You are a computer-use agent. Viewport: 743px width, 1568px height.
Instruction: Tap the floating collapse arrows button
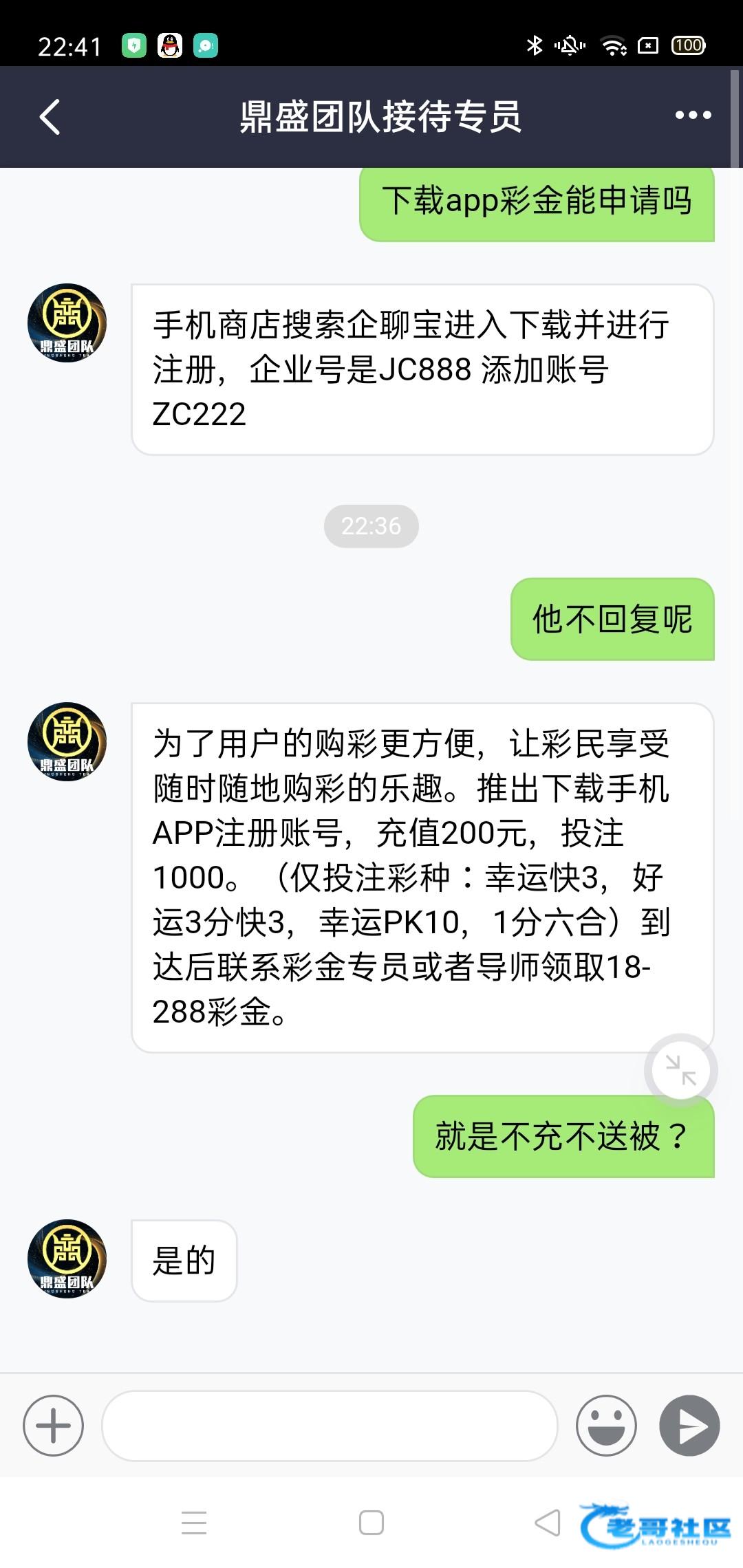680,1070
